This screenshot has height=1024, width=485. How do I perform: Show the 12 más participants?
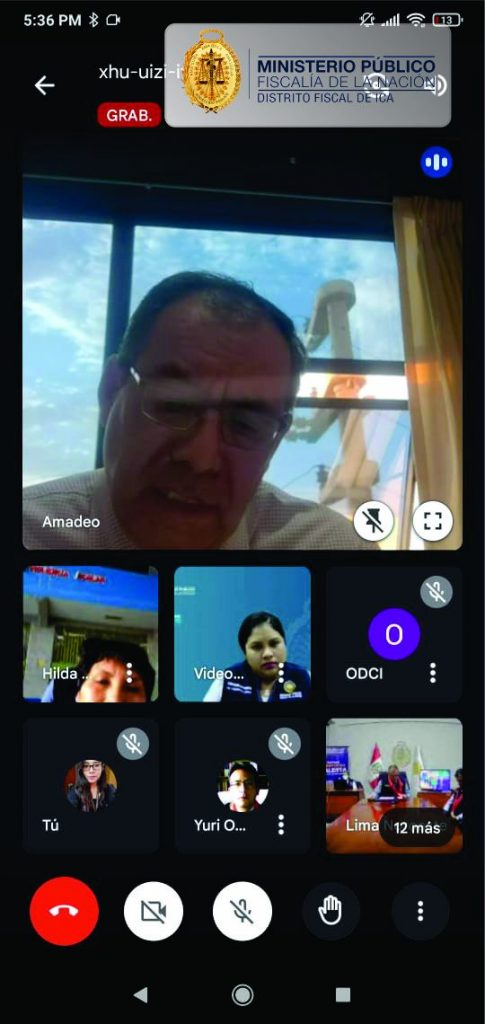(417, 827)
